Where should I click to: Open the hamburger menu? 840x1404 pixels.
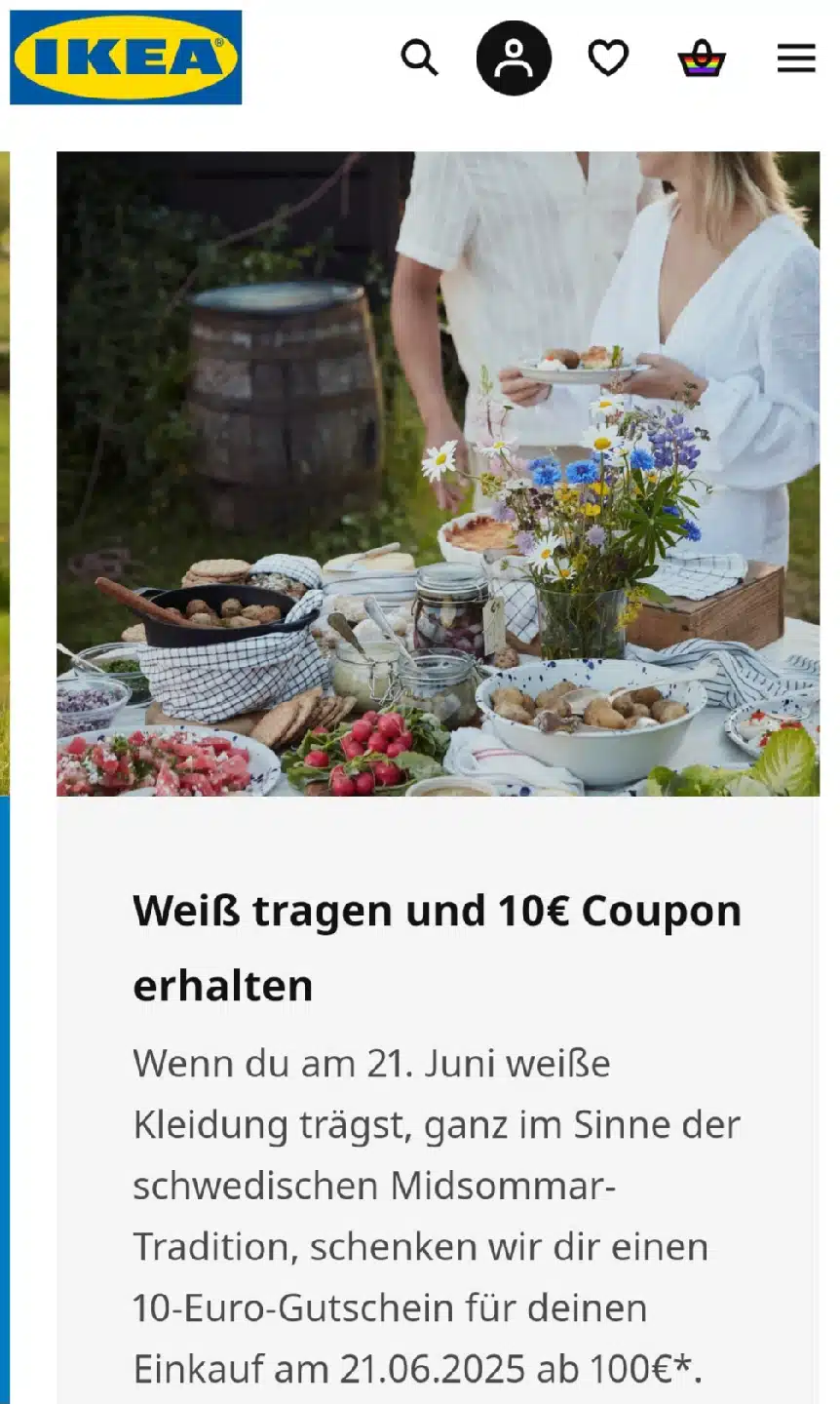coord(795,58)
